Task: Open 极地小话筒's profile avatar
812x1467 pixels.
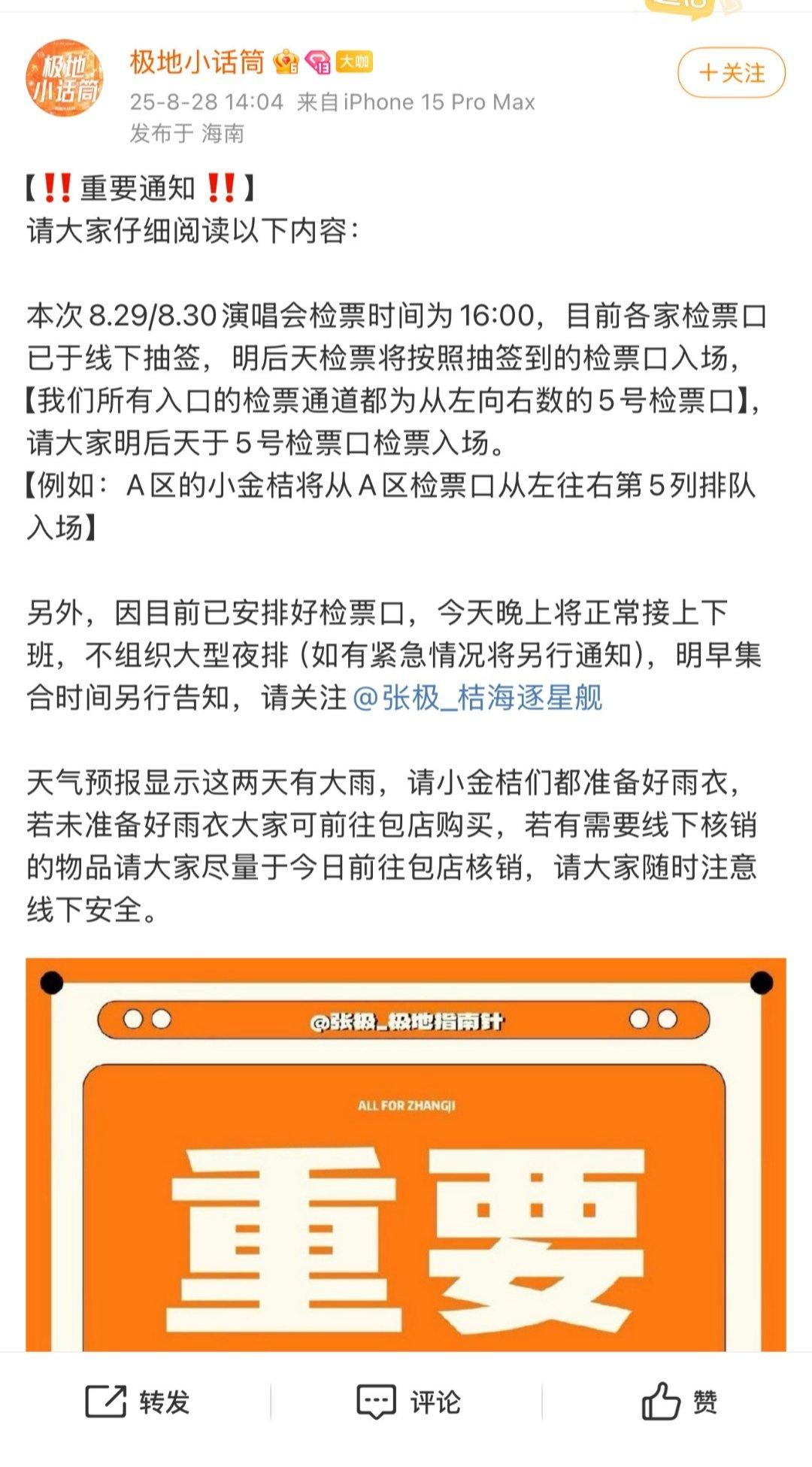Action: pos(65,78)
